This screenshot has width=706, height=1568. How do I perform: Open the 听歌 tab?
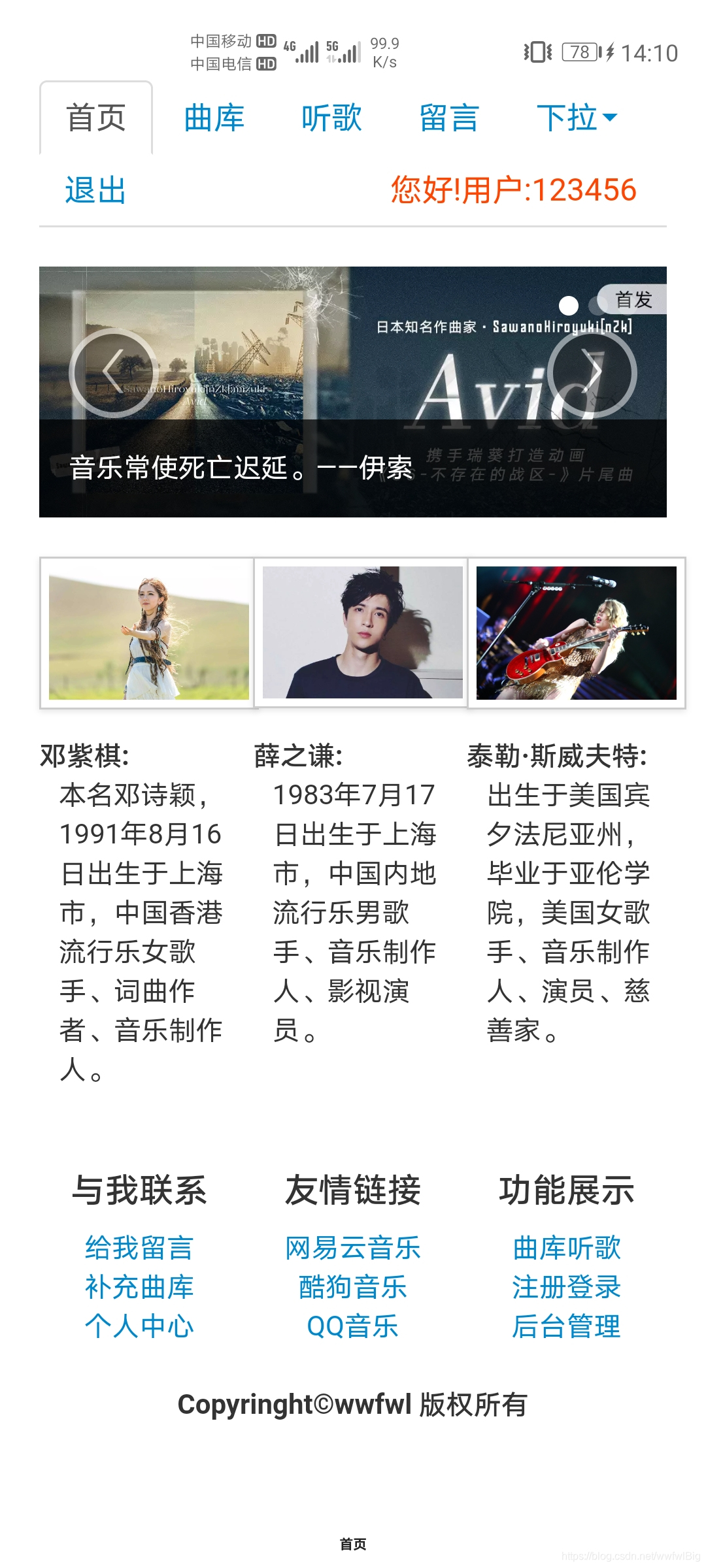click(331, 118)
